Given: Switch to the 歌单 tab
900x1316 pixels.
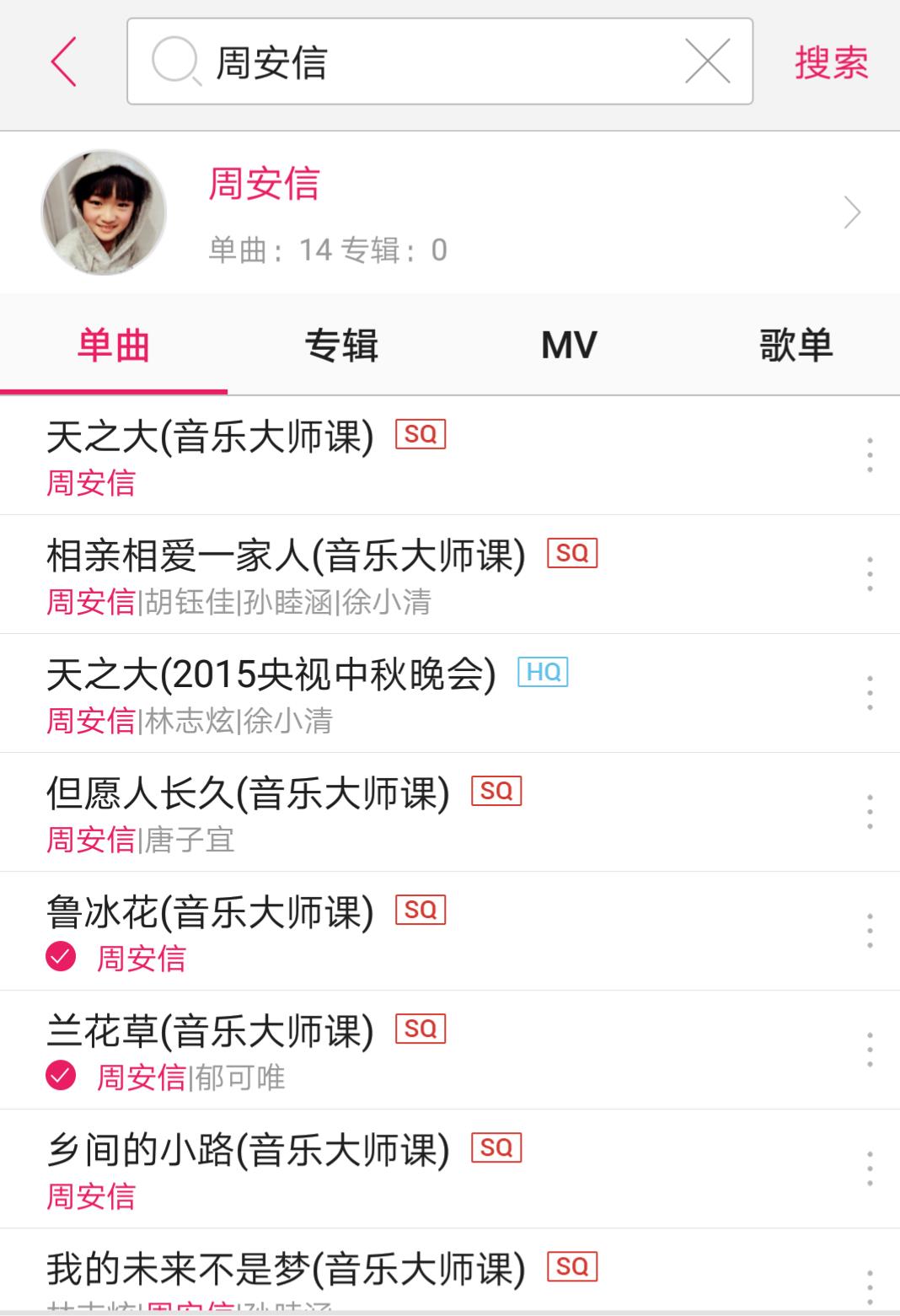Looking at the screenshot, I should 796,345.
